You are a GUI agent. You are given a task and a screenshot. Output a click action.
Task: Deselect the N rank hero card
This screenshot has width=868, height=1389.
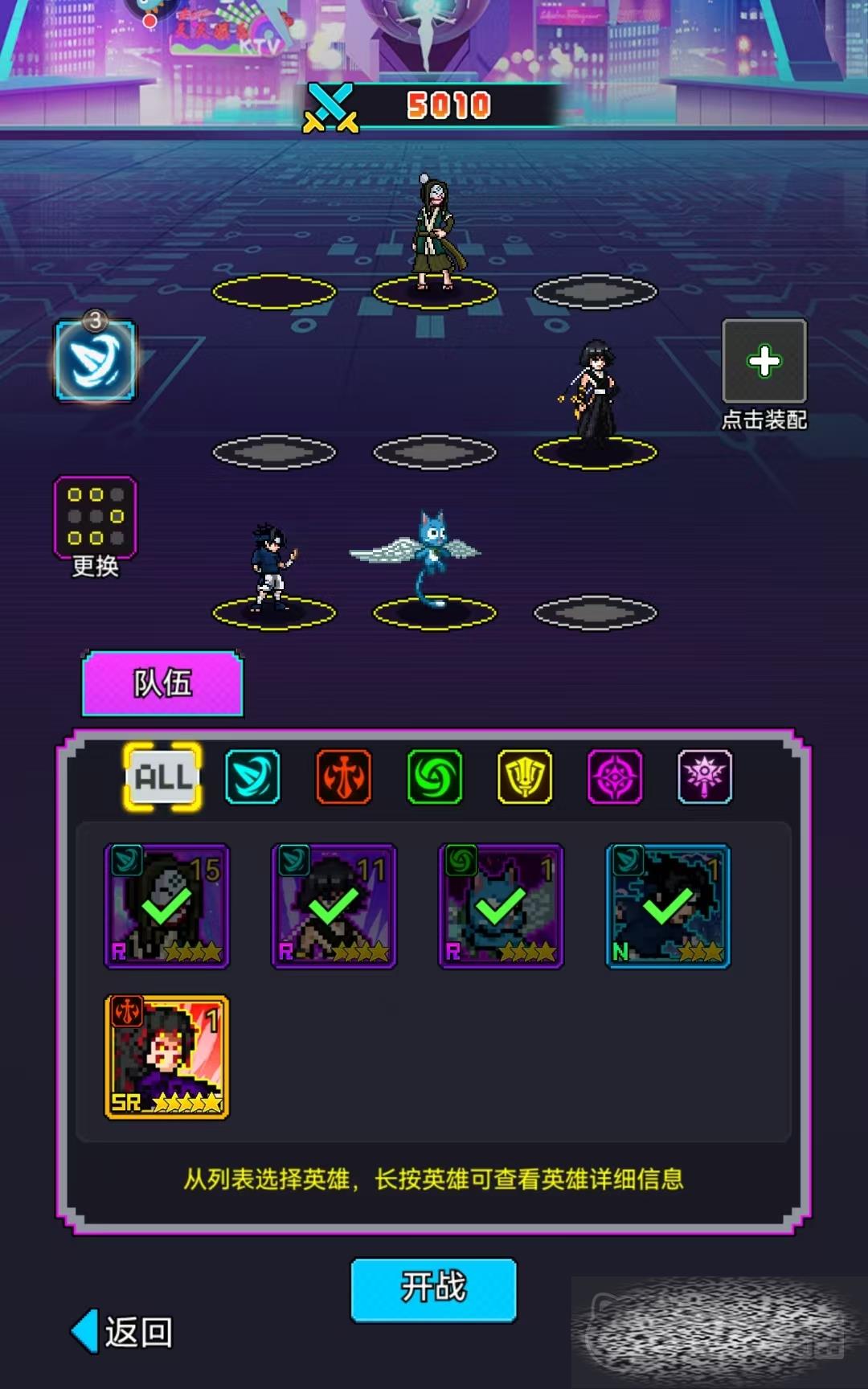tap(668, 906)
